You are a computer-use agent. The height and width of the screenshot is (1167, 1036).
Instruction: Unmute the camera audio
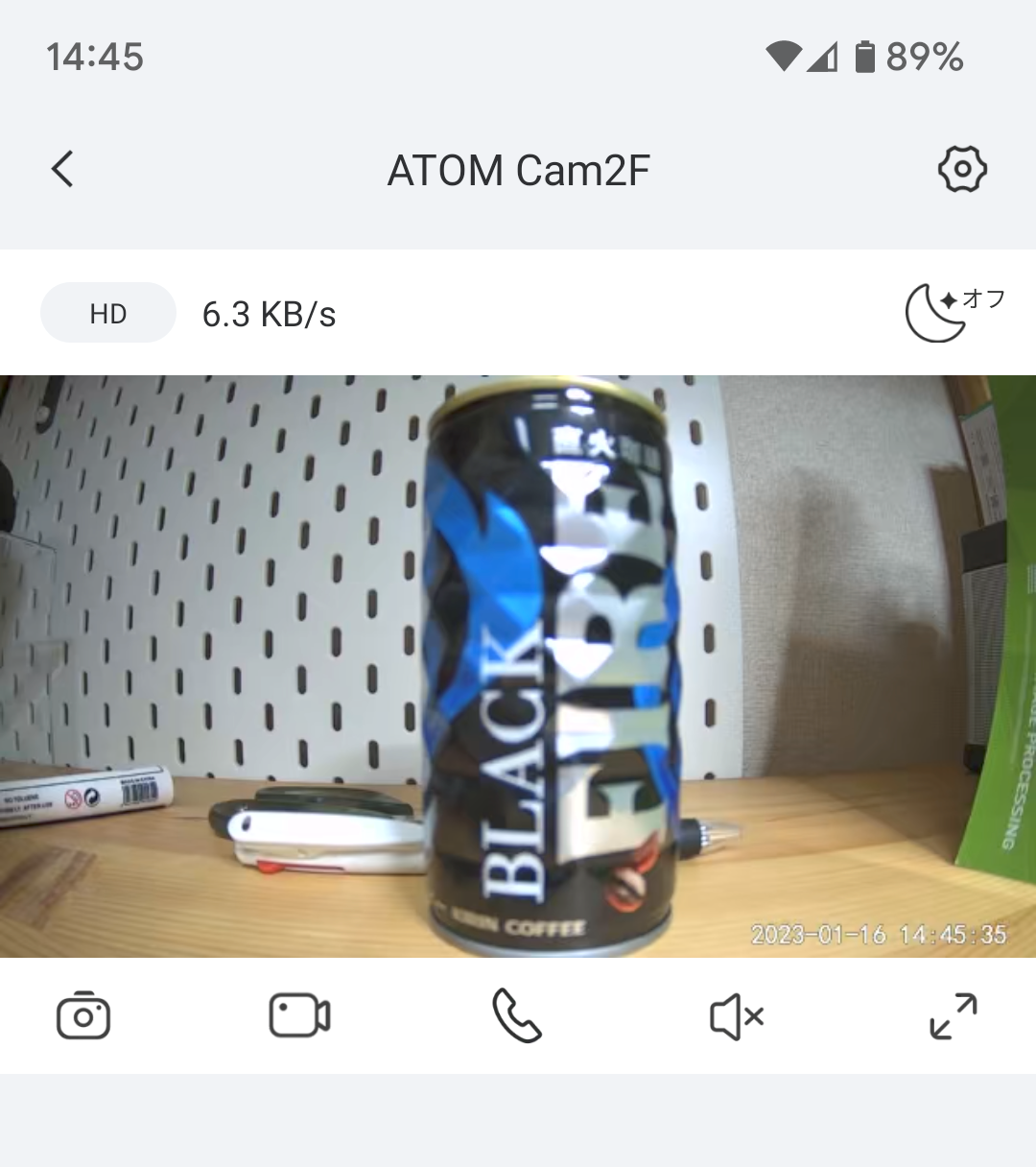click(x=736, y=1015)
